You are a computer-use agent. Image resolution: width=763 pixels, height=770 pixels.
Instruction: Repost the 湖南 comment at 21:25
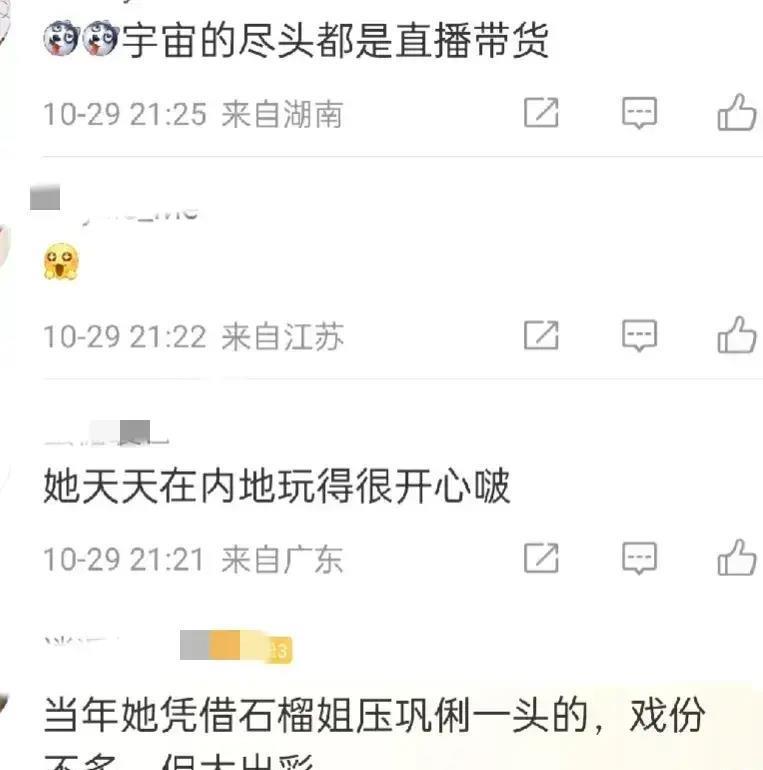coord(541,113)
